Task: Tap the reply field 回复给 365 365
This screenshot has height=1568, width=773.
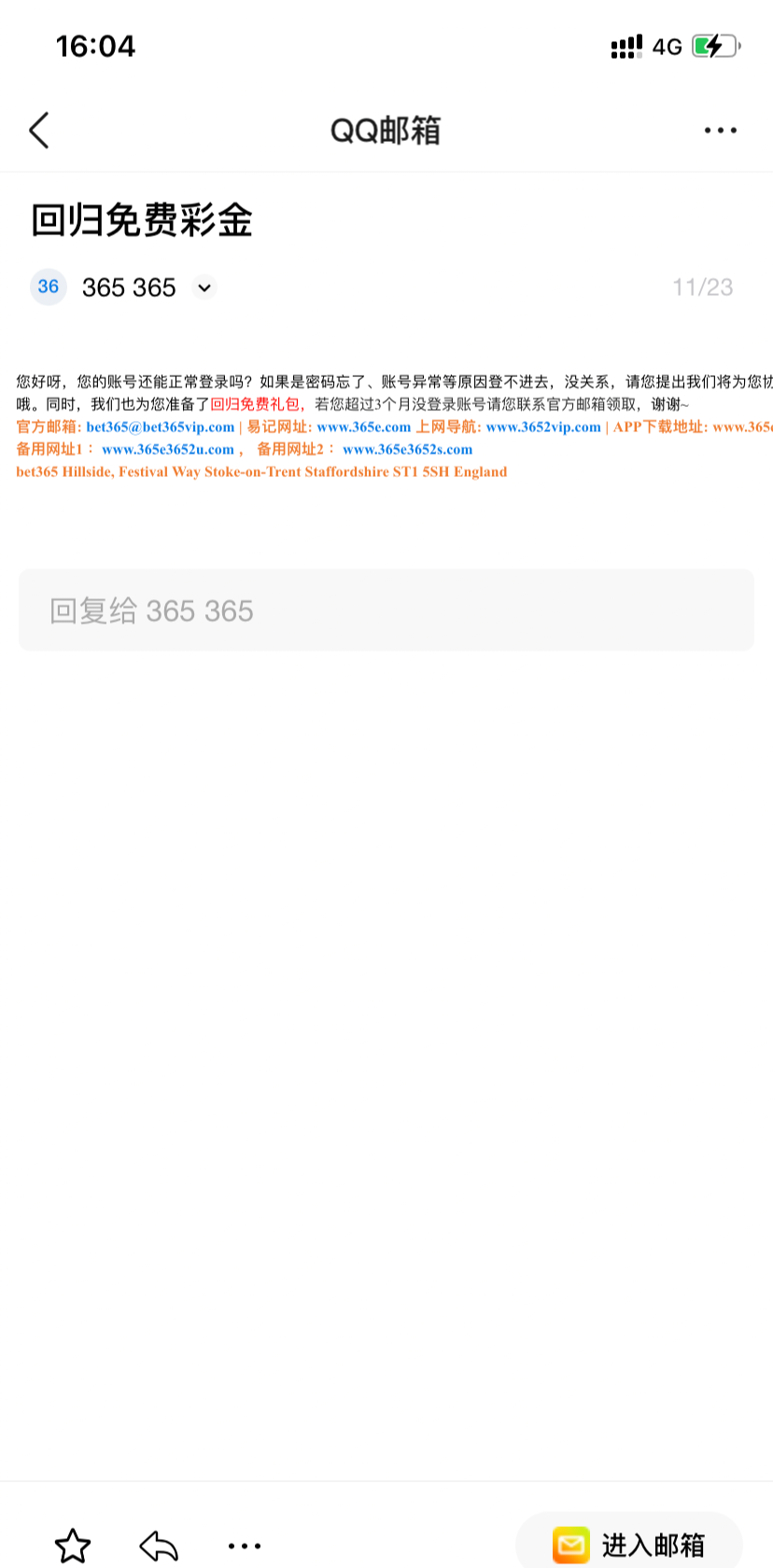Action: pyautogui.click(x=386, y=610)
